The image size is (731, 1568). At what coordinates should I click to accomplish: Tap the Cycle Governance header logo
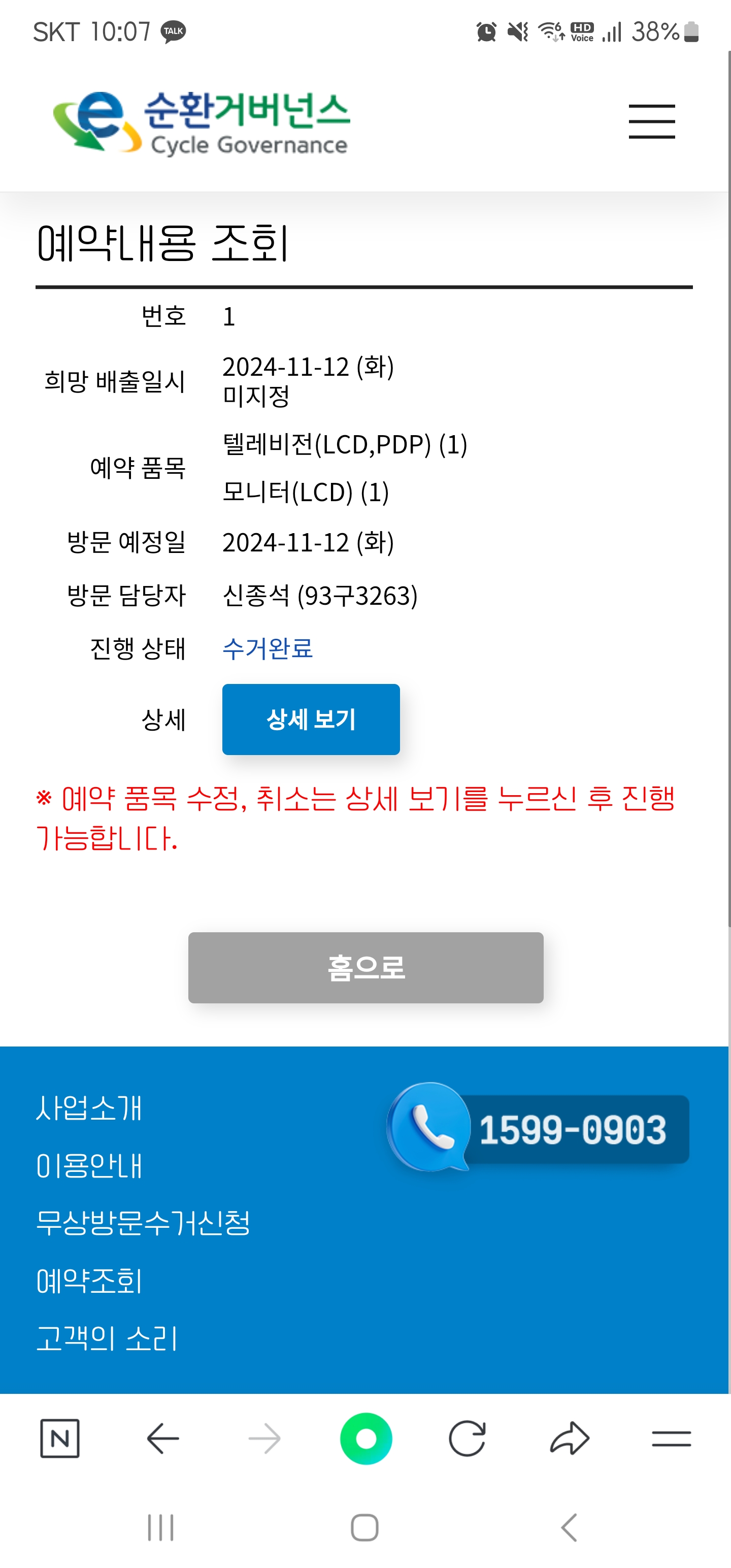[x=201, y=122]
